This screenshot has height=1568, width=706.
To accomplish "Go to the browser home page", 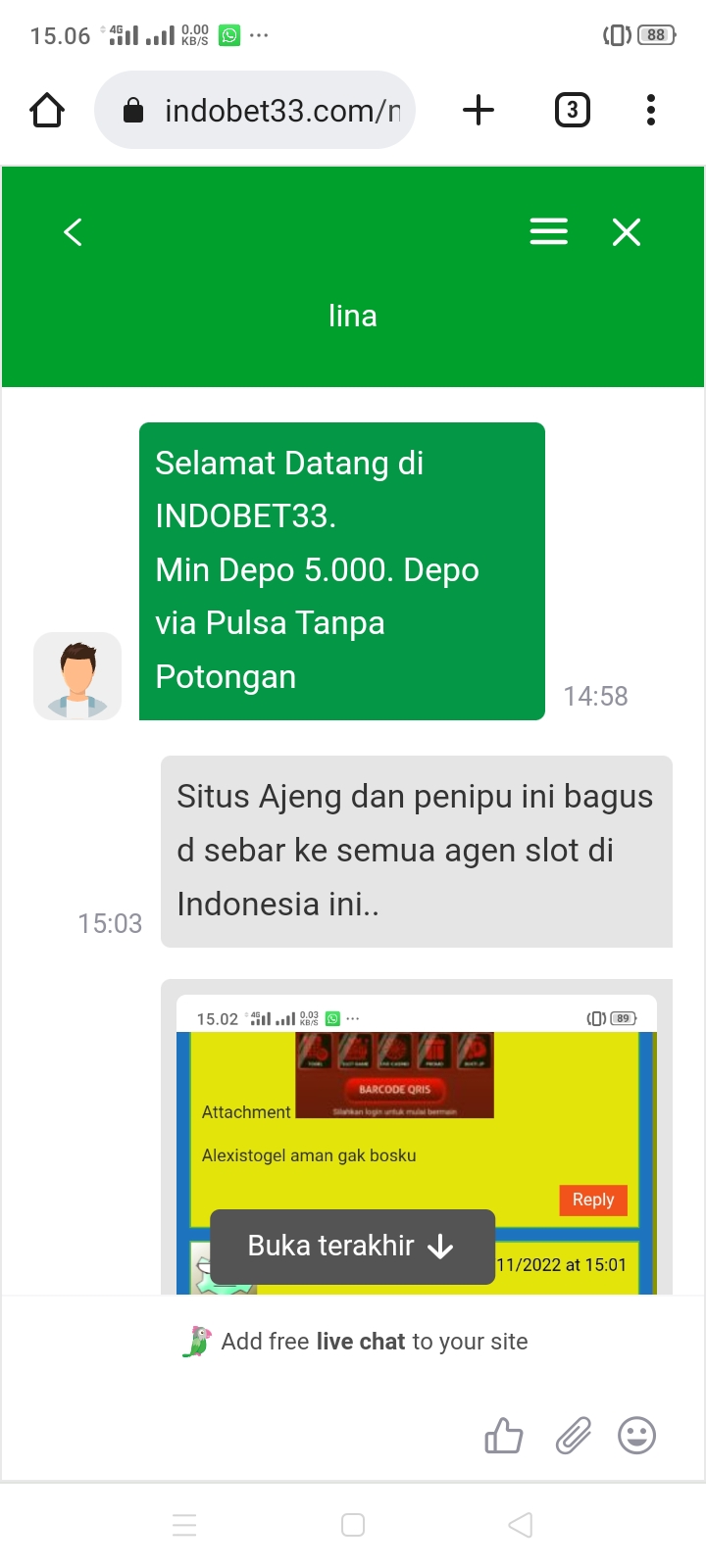I will click(47, 110).
